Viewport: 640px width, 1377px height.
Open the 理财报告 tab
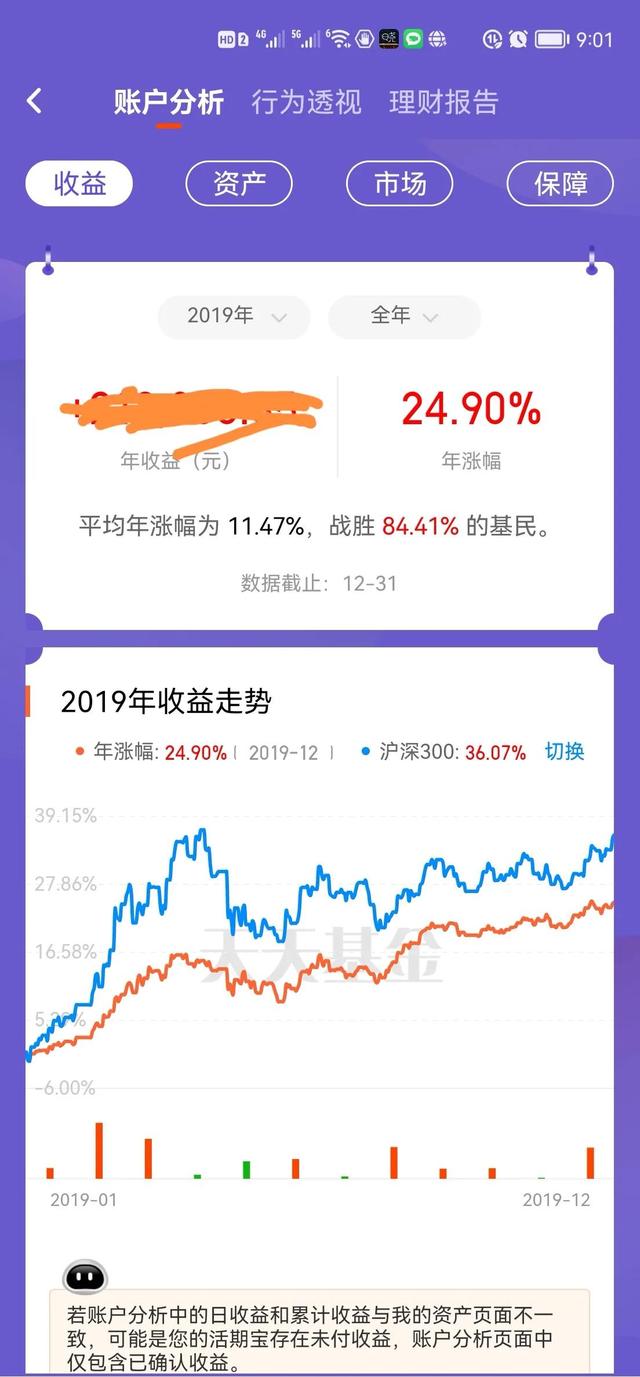point(444,102)
